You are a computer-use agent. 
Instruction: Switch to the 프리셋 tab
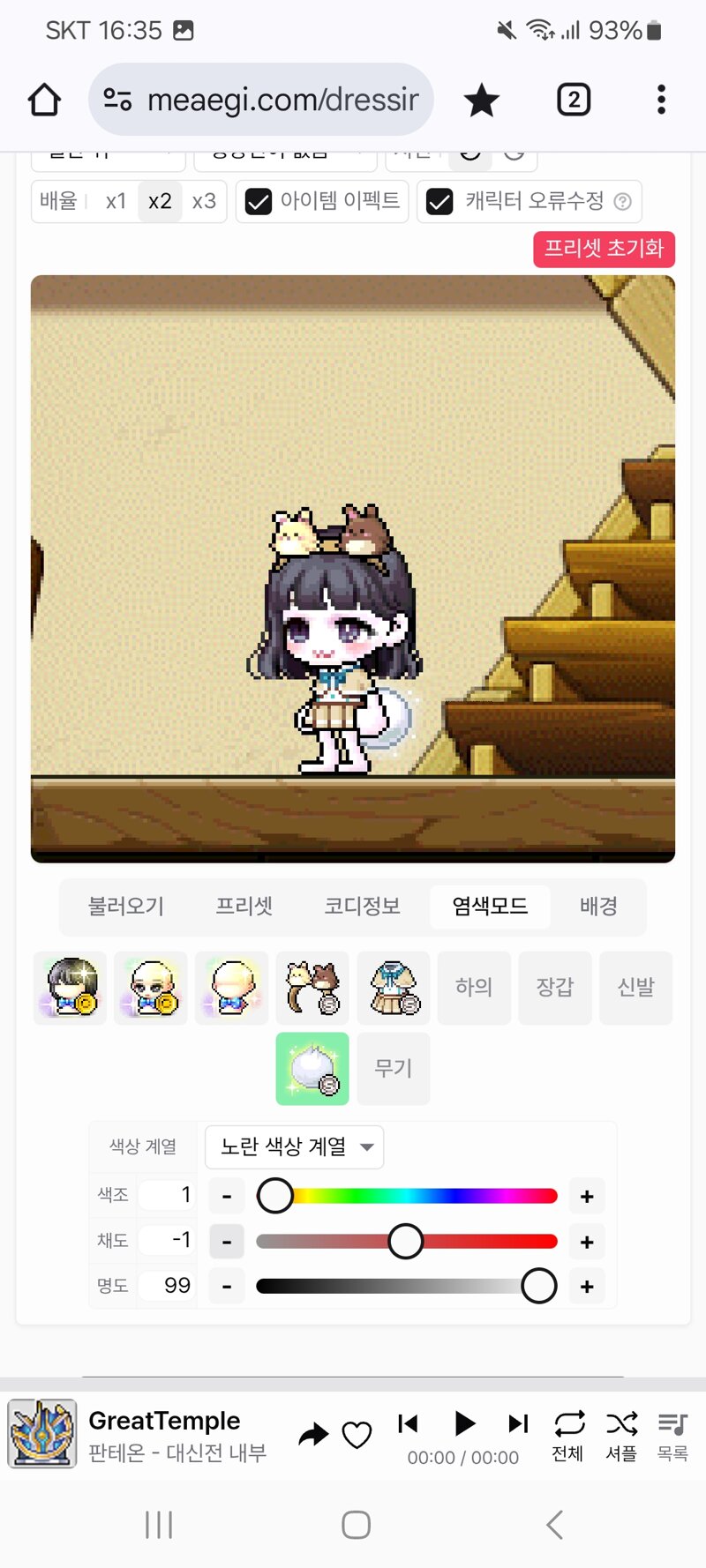(244, 906)
